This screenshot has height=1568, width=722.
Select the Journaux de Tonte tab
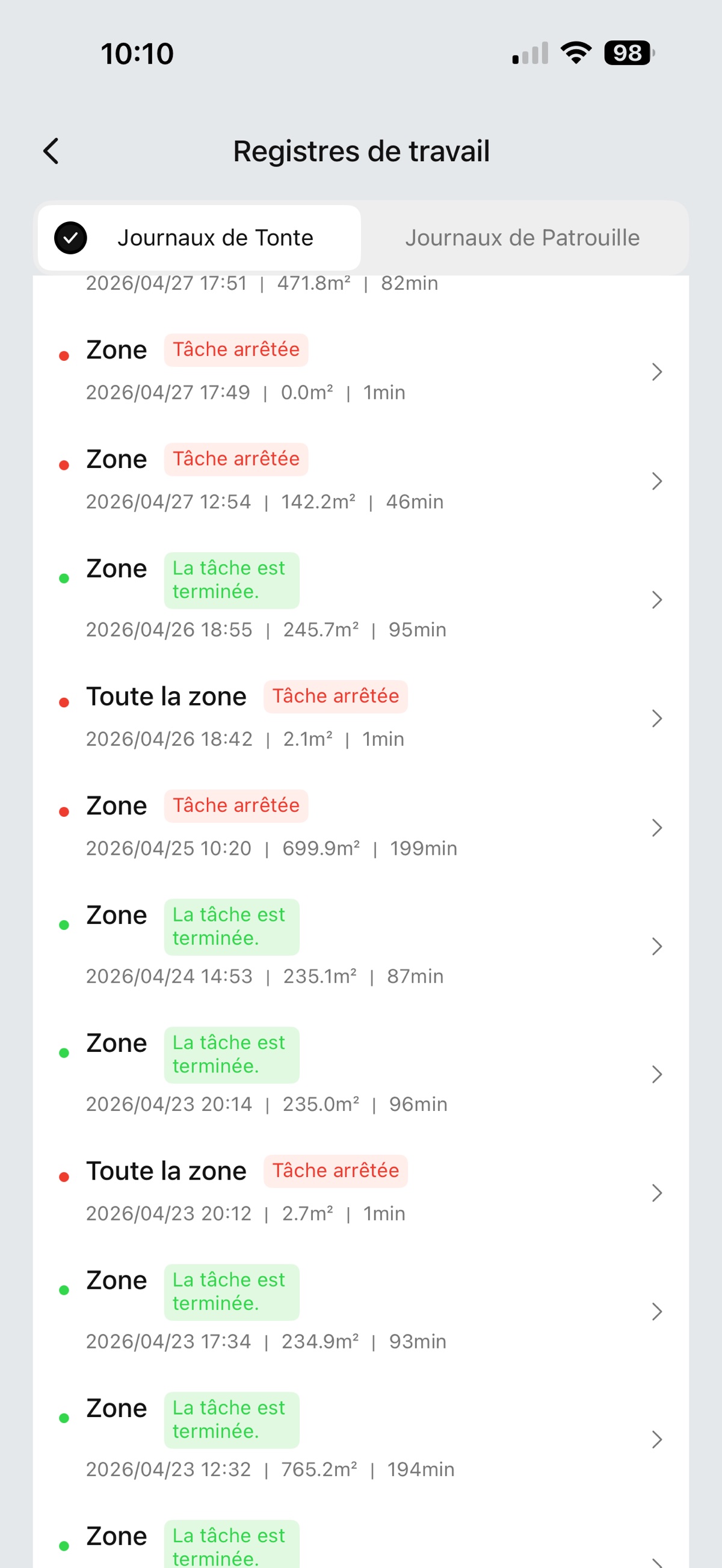(199, 238)
